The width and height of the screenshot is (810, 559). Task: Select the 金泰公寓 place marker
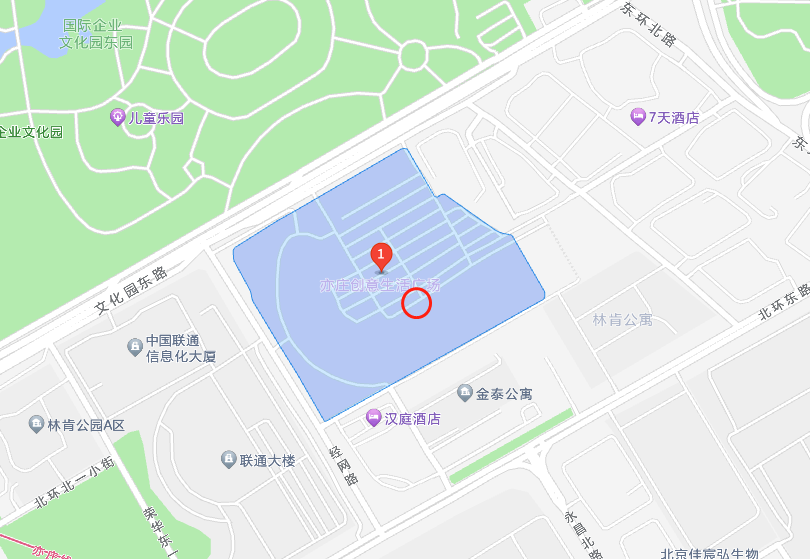(465, 393)
